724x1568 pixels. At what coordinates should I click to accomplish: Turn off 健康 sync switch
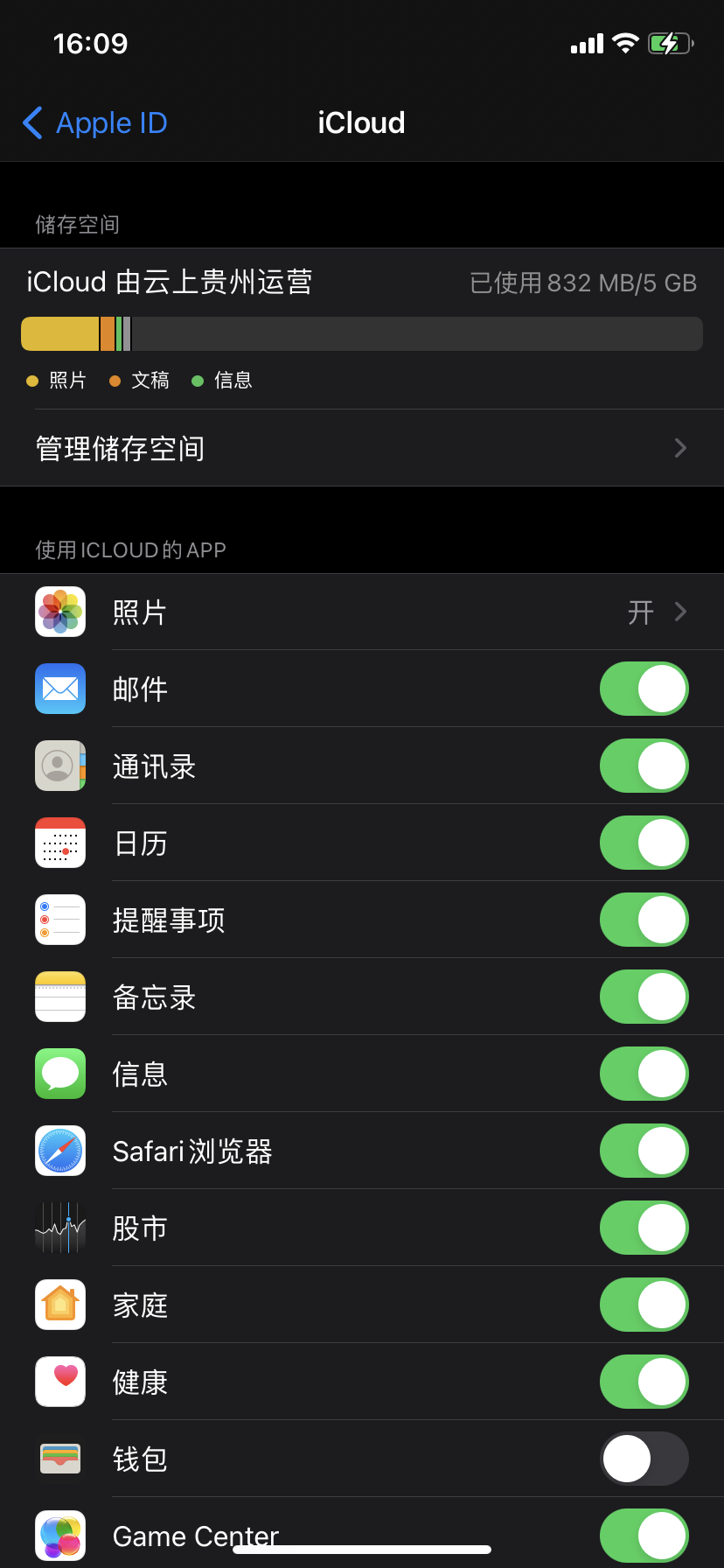click(644, 1382)
